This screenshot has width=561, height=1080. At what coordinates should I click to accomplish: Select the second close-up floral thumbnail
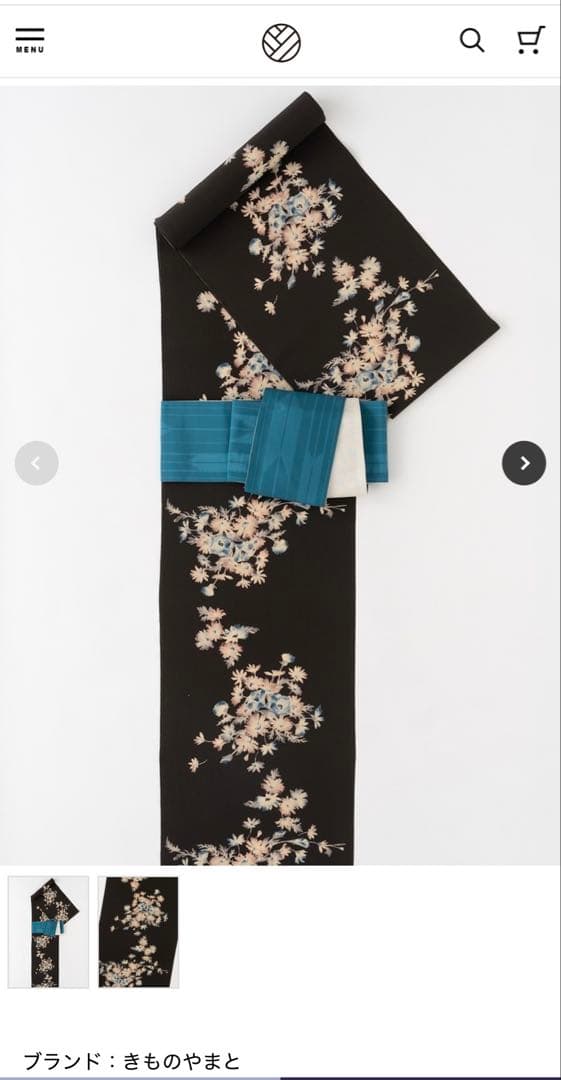tap(139, 932)
